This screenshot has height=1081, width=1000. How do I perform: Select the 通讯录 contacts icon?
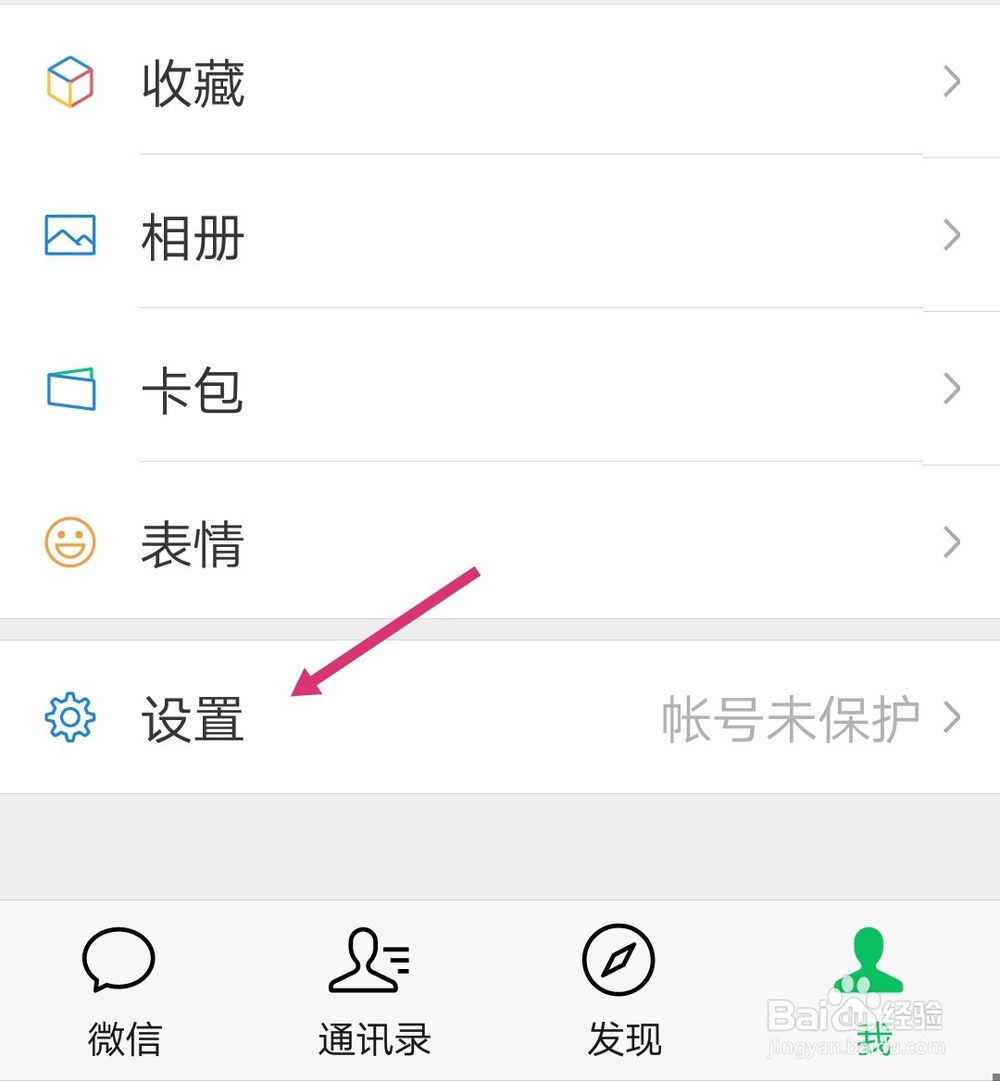tap(368, 960)
